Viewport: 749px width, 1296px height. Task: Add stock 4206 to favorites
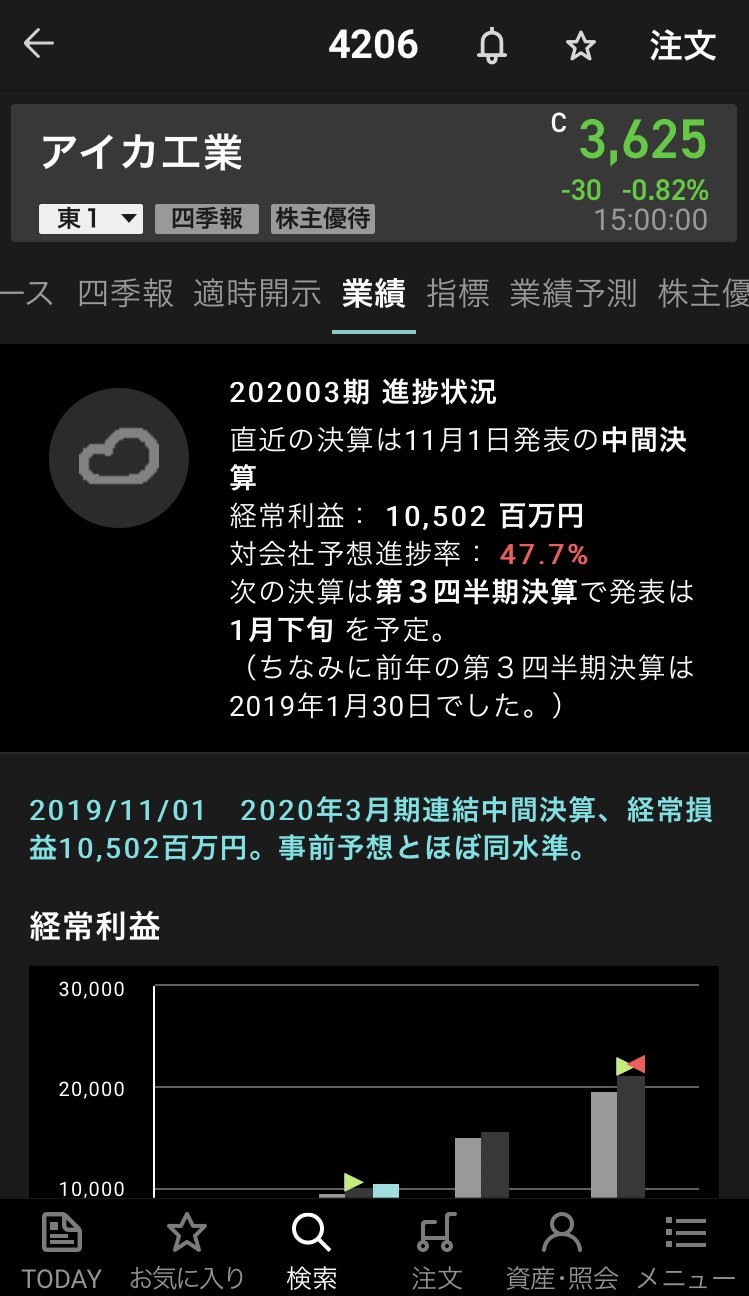pyautogui.click(x=580, y=46)
